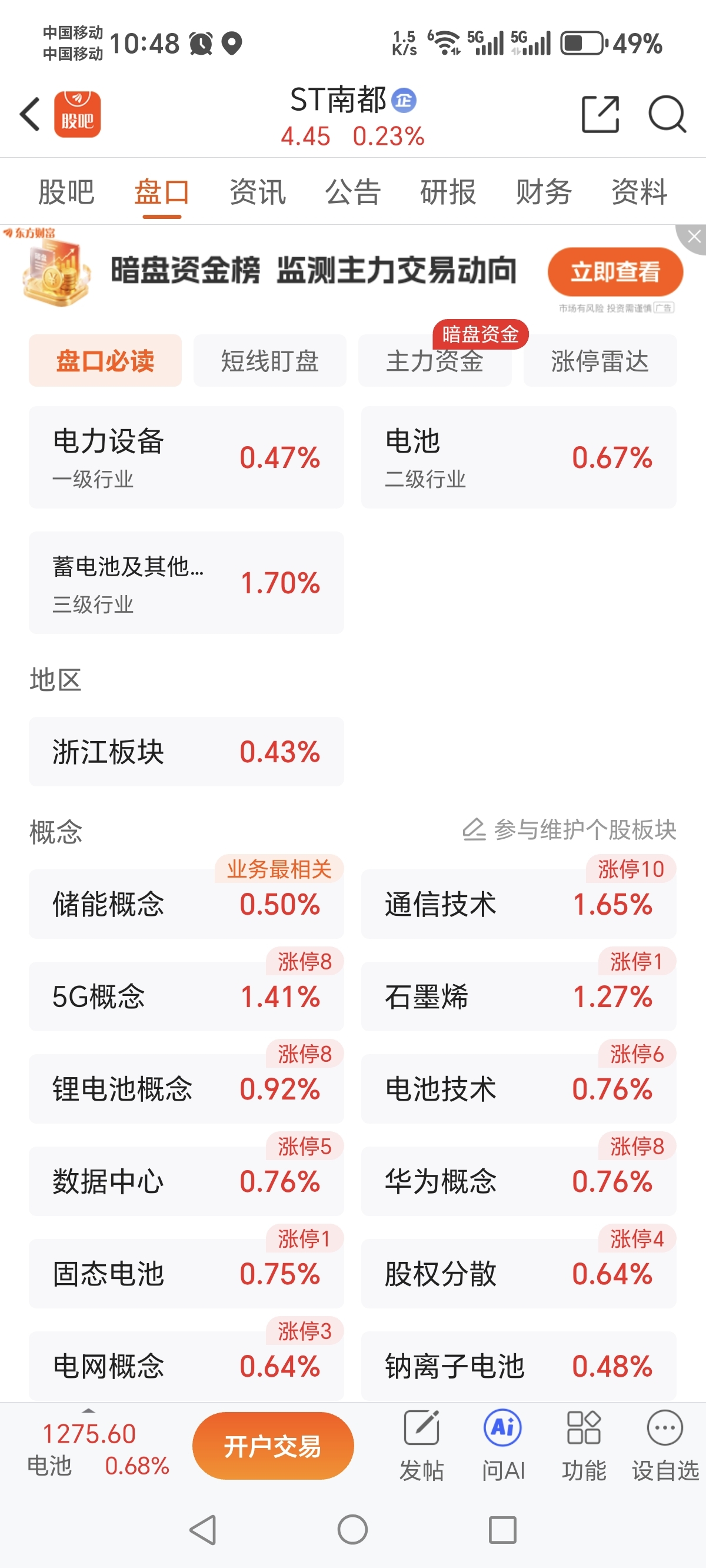This screenshot has height=1568, width=706.
Task: Open the 研报 tab
Action: pyautogui.click(x=448, y=192)
